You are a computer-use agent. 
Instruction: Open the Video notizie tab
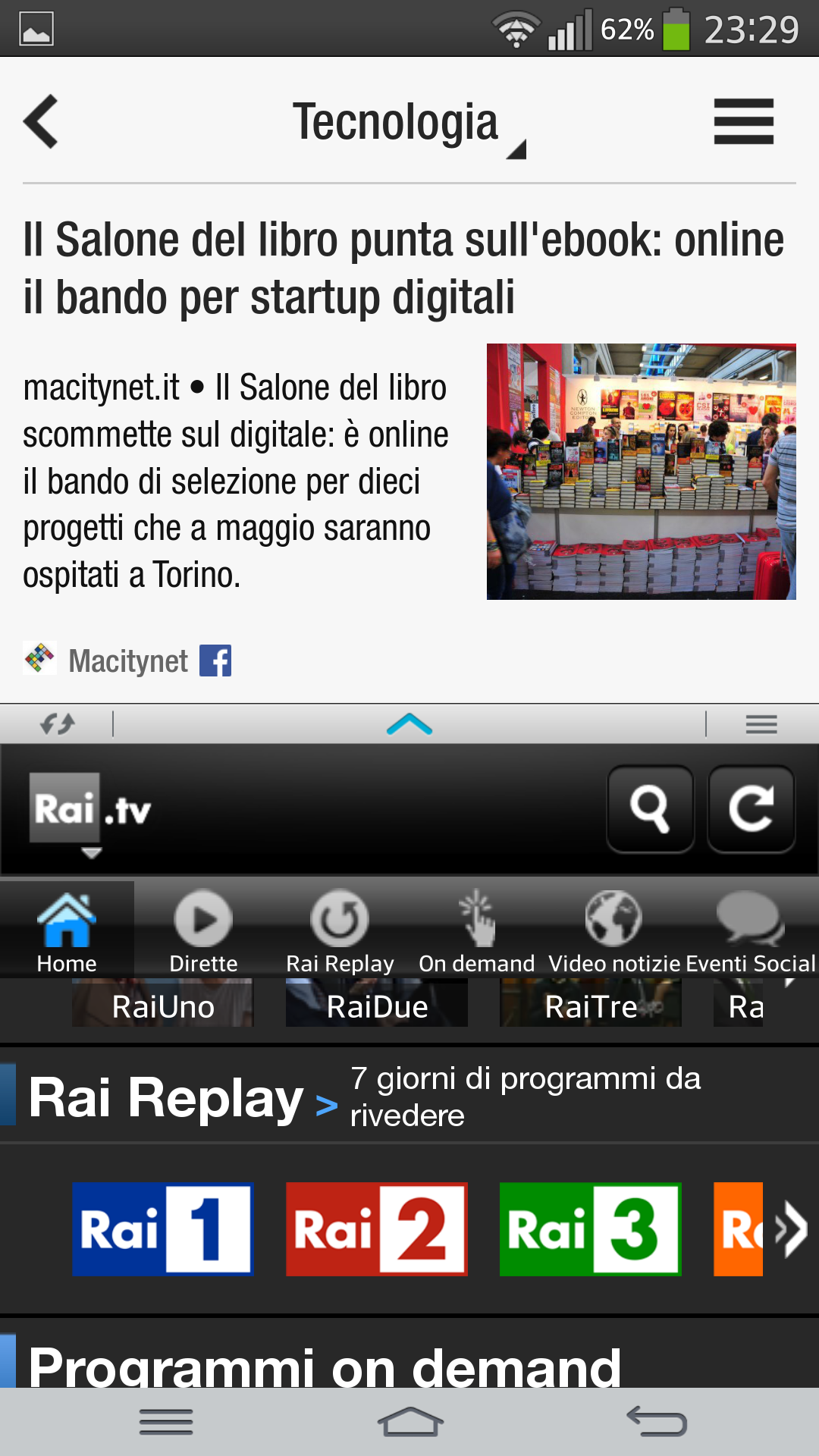[614, 930]
